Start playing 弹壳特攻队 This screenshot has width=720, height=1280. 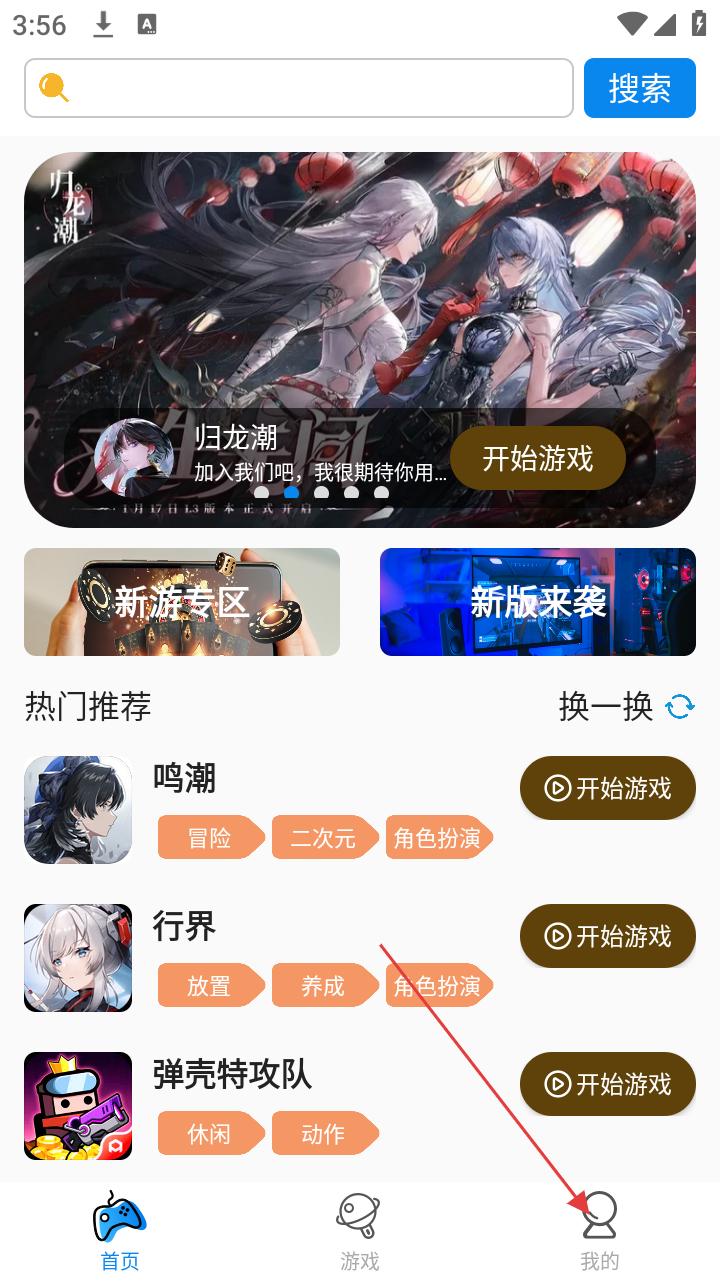[x=607, y=1084]
